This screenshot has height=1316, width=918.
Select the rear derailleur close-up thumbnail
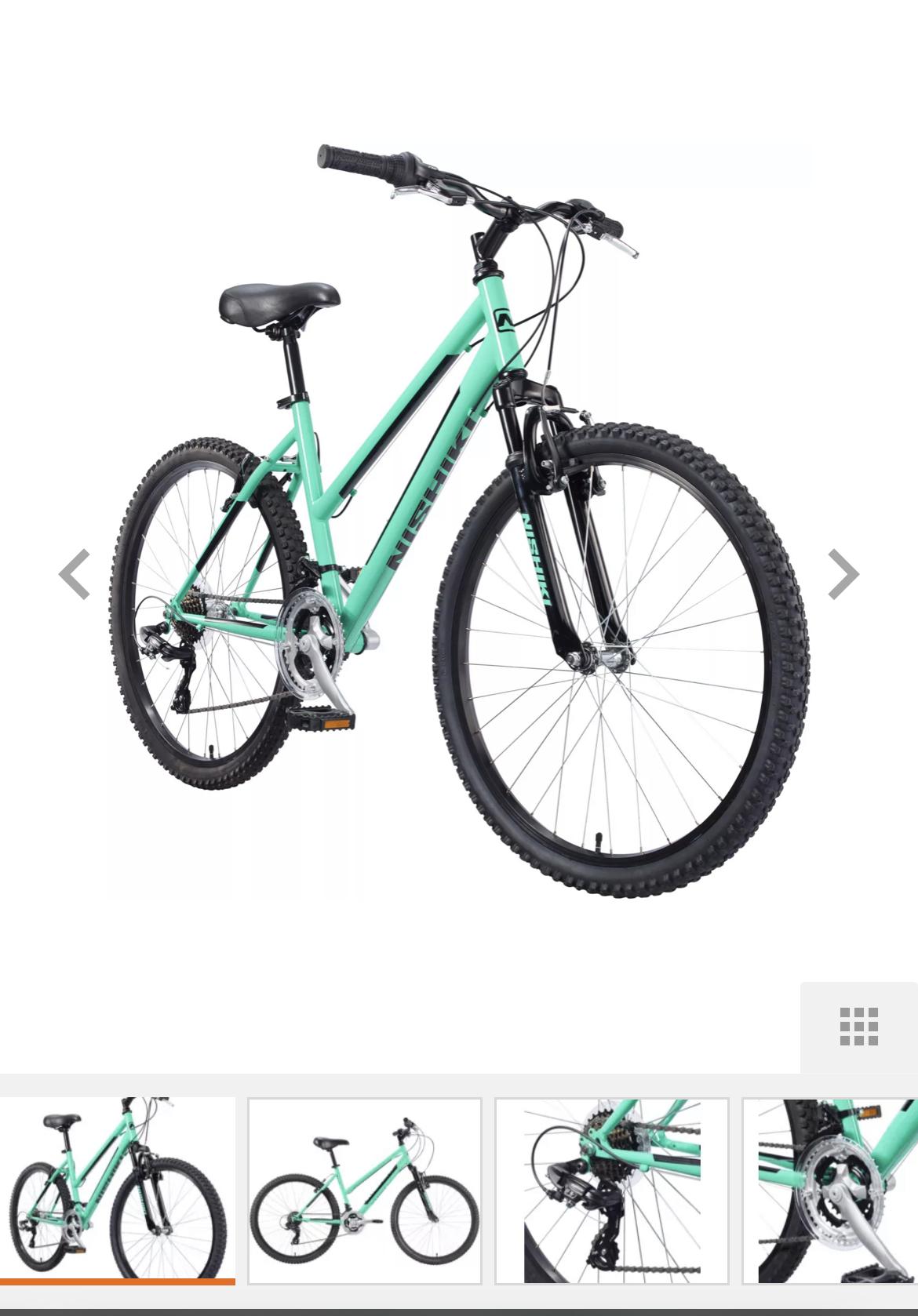(612, 1190)
